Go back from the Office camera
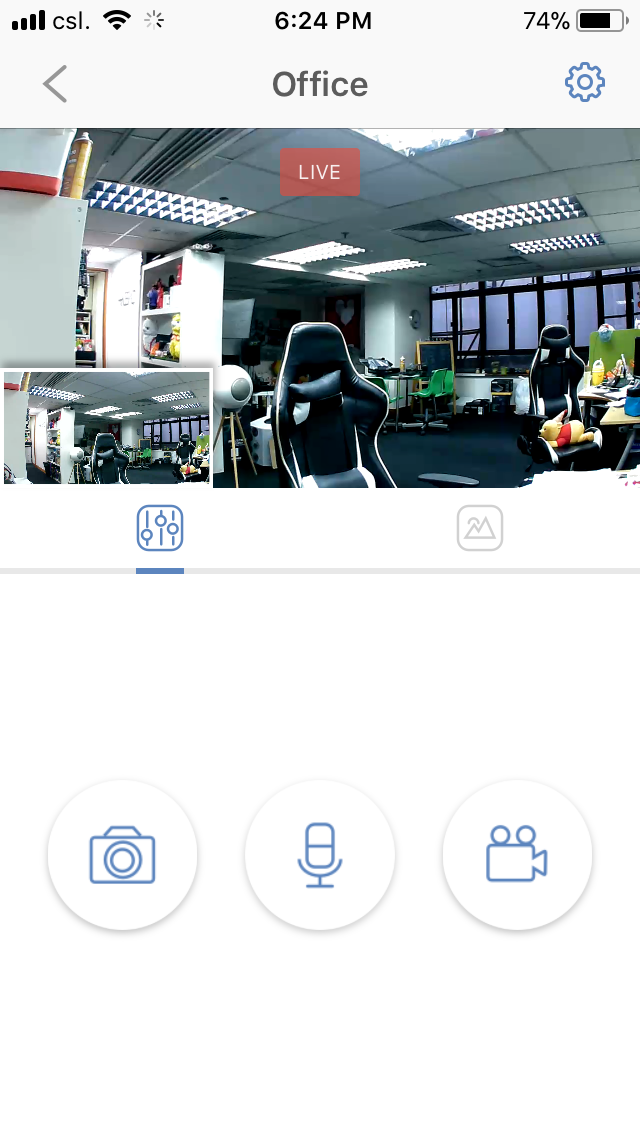 click(x=55, y=84)
